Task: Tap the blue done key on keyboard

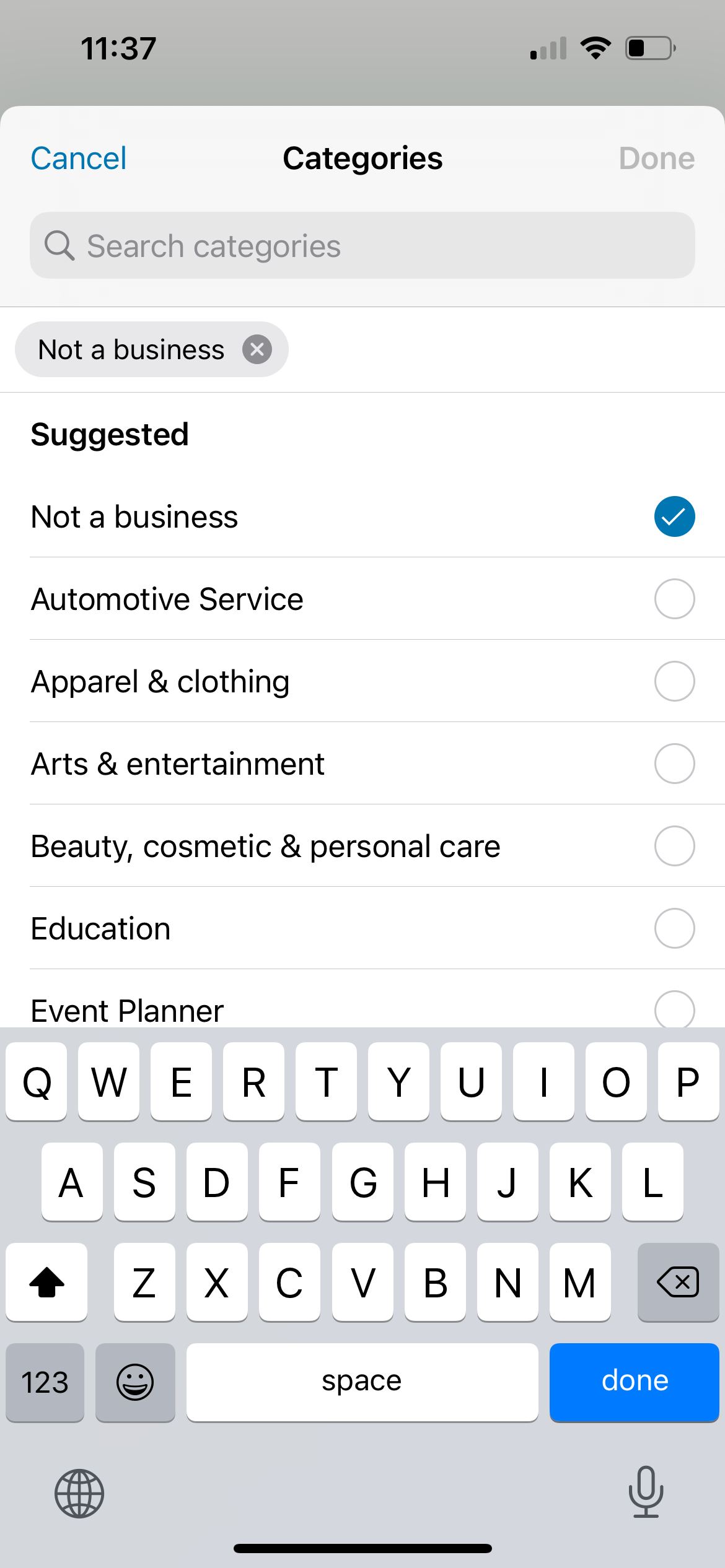Action: pos(634,1382)
